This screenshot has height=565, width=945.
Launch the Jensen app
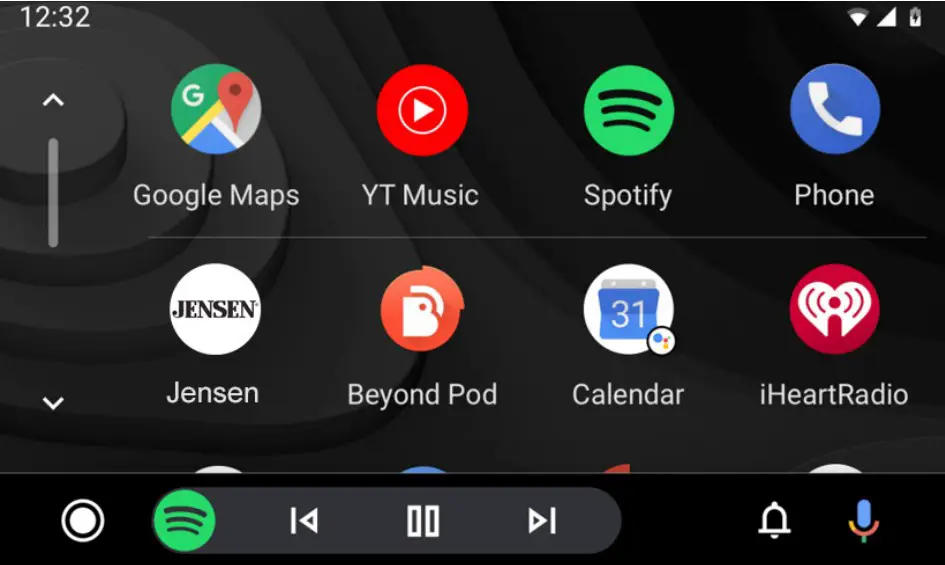[214, 309]
